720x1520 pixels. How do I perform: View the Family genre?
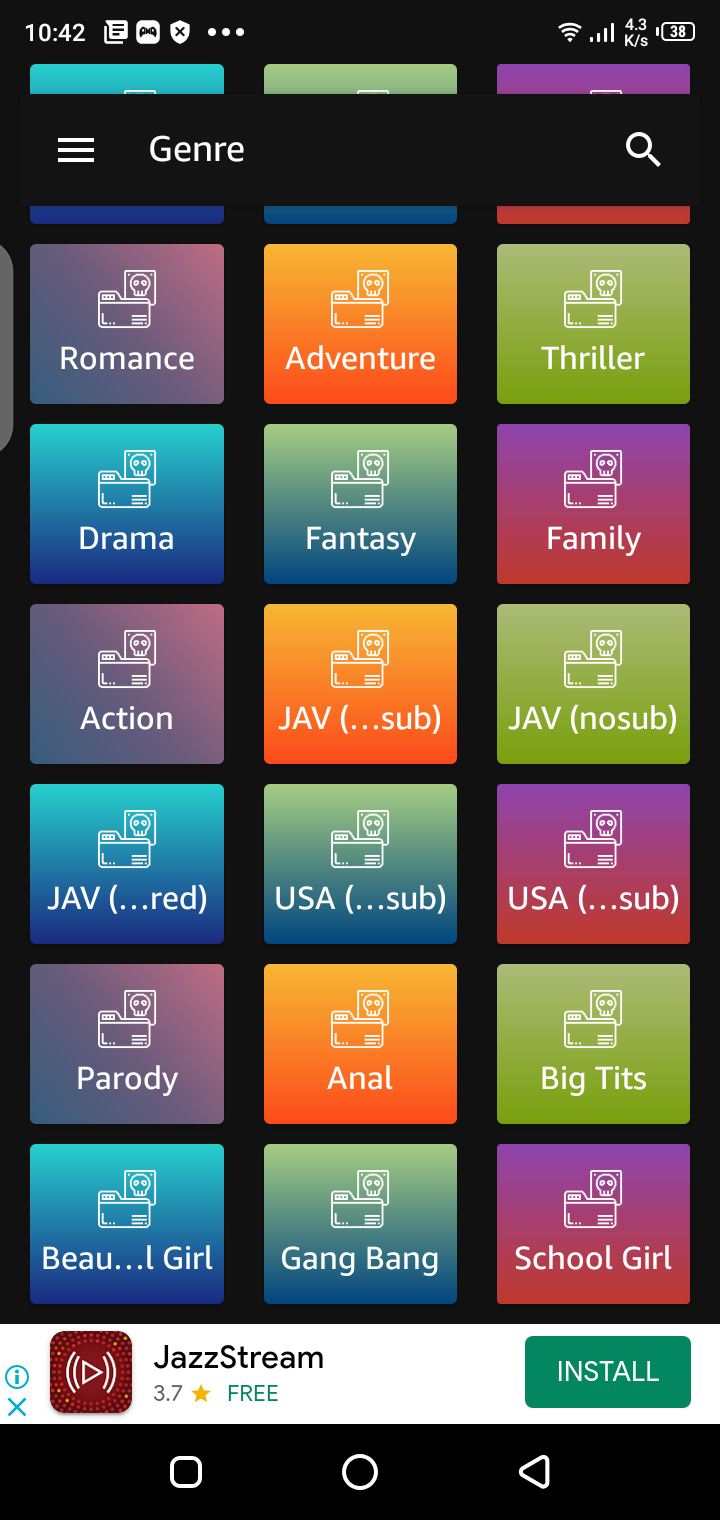[593, 504]
